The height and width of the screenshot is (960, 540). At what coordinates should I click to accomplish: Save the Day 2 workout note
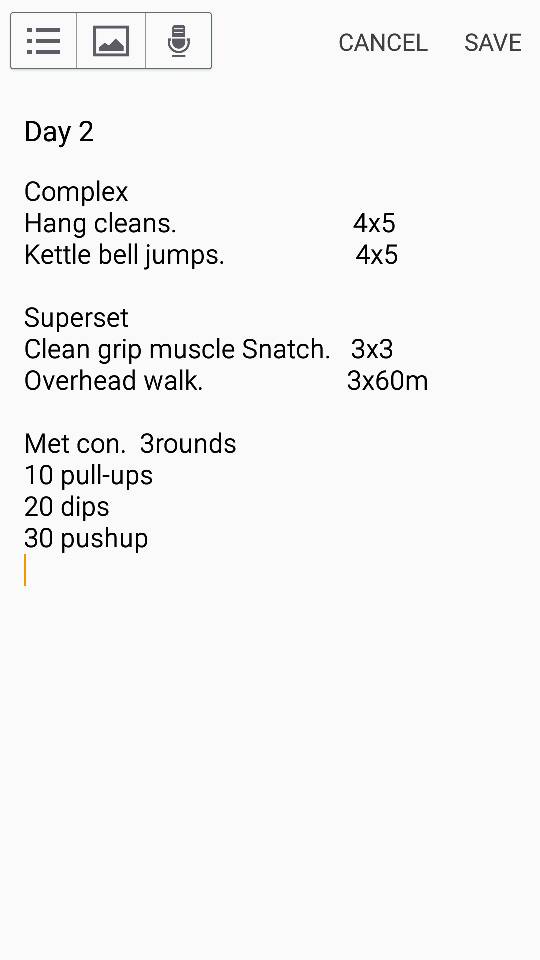(x=493, y=43)
